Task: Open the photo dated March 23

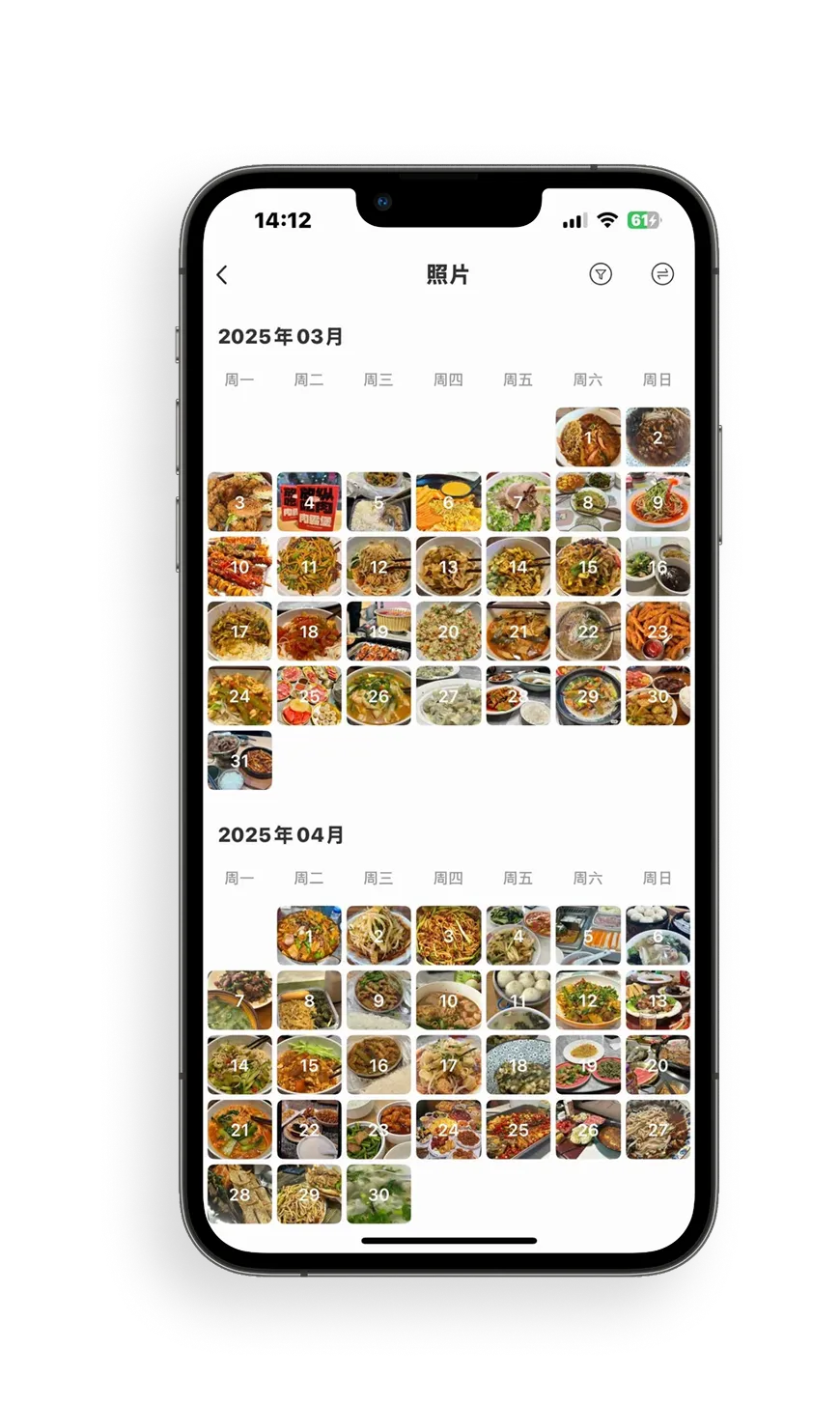Action: (658, 632)
